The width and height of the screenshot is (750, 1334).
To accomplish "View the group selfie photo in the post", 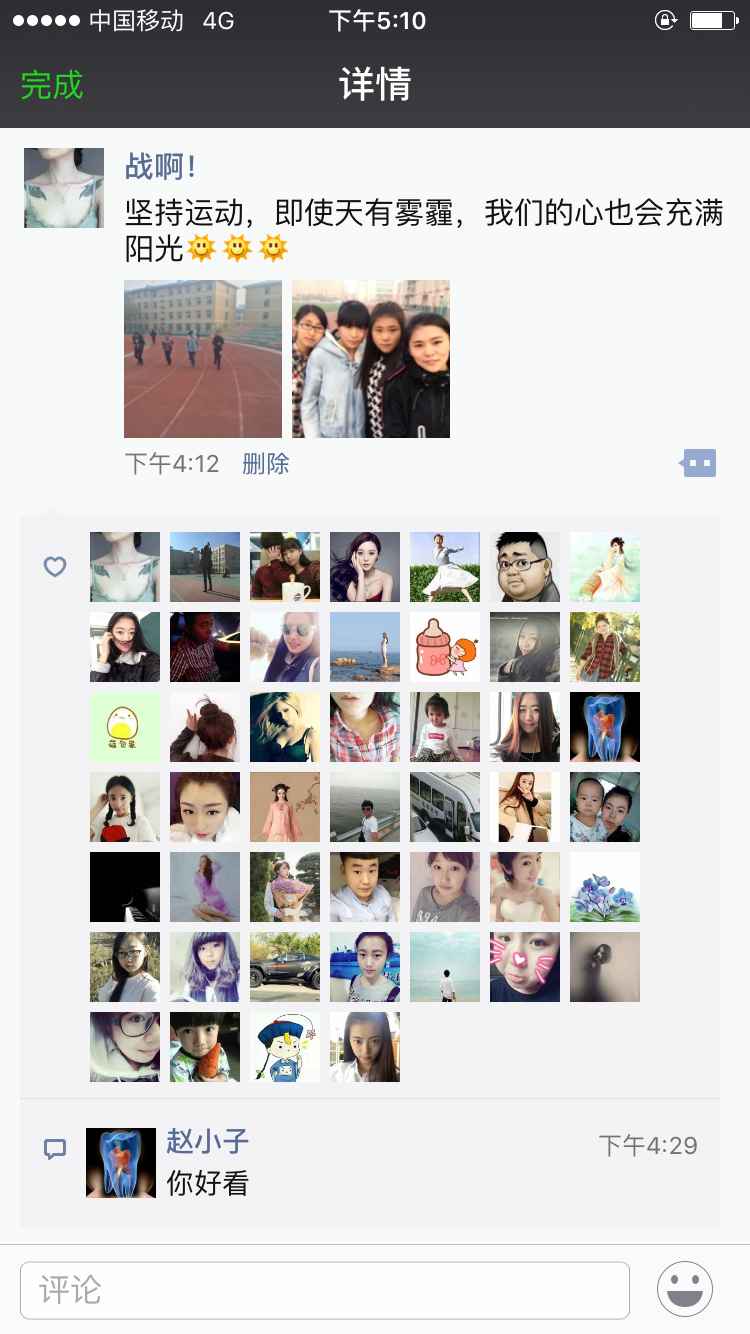I will (x=371, y=359).
